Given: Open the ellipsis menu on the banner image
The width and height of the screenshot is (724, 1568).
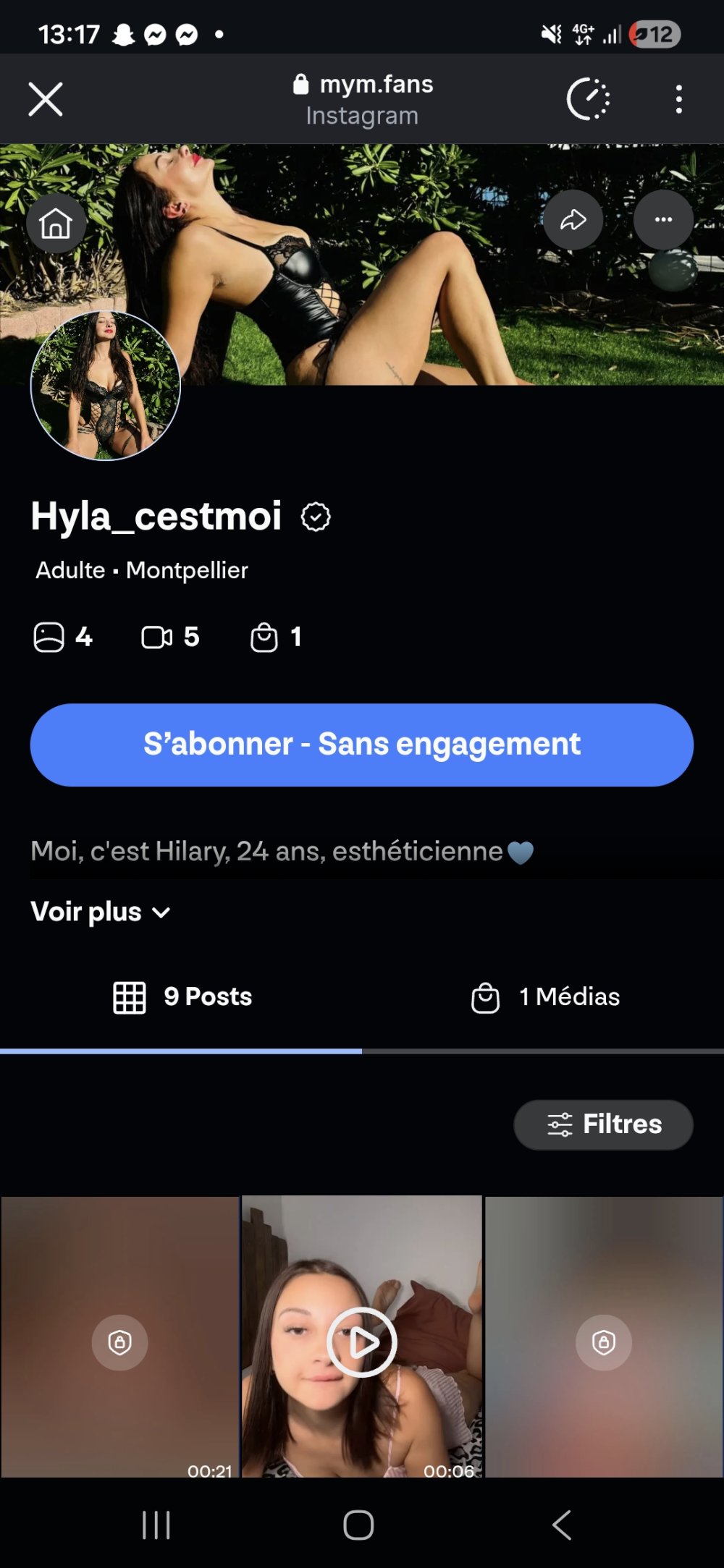Looking at the screenshot, I should [664, 219].
